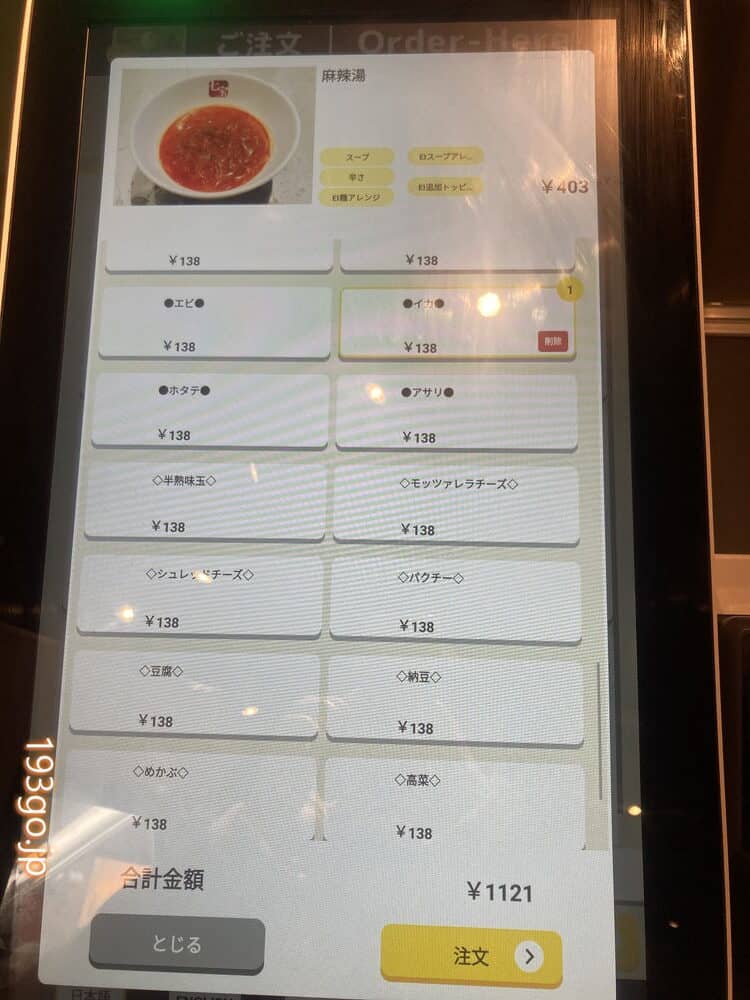Add the ホタテ topping
750x1000 pixels.
[x=210, y=410]
